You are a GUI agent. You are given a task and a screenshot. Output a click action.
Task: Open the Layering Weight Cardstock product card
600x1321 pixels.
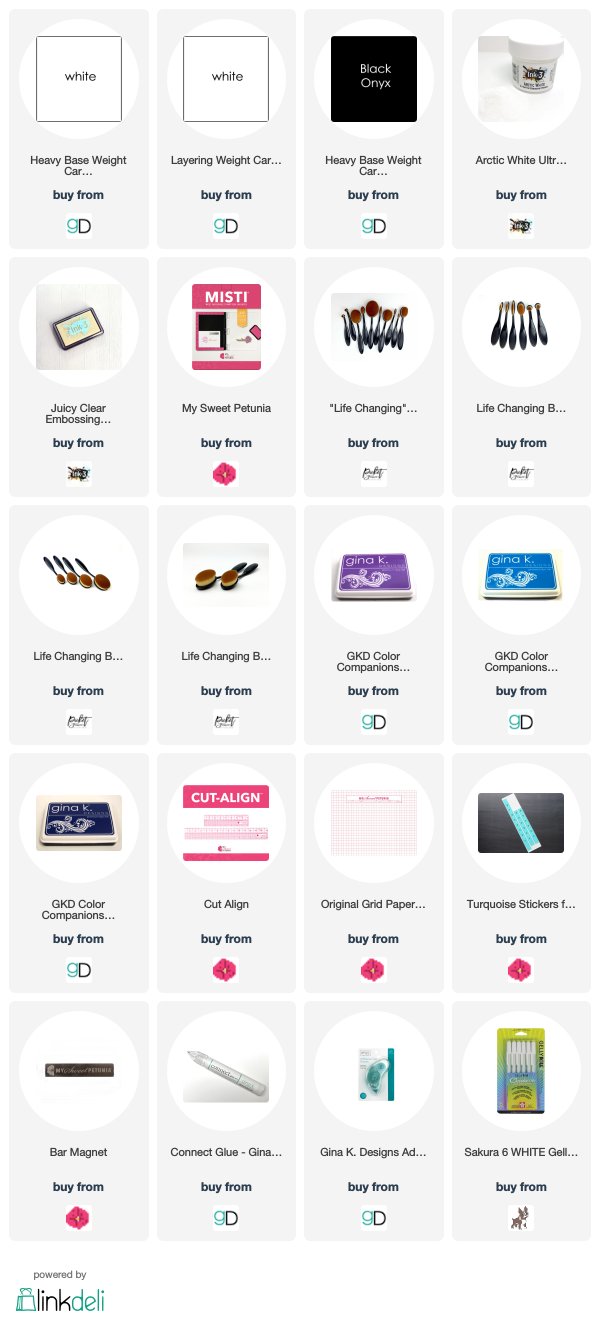226,129
